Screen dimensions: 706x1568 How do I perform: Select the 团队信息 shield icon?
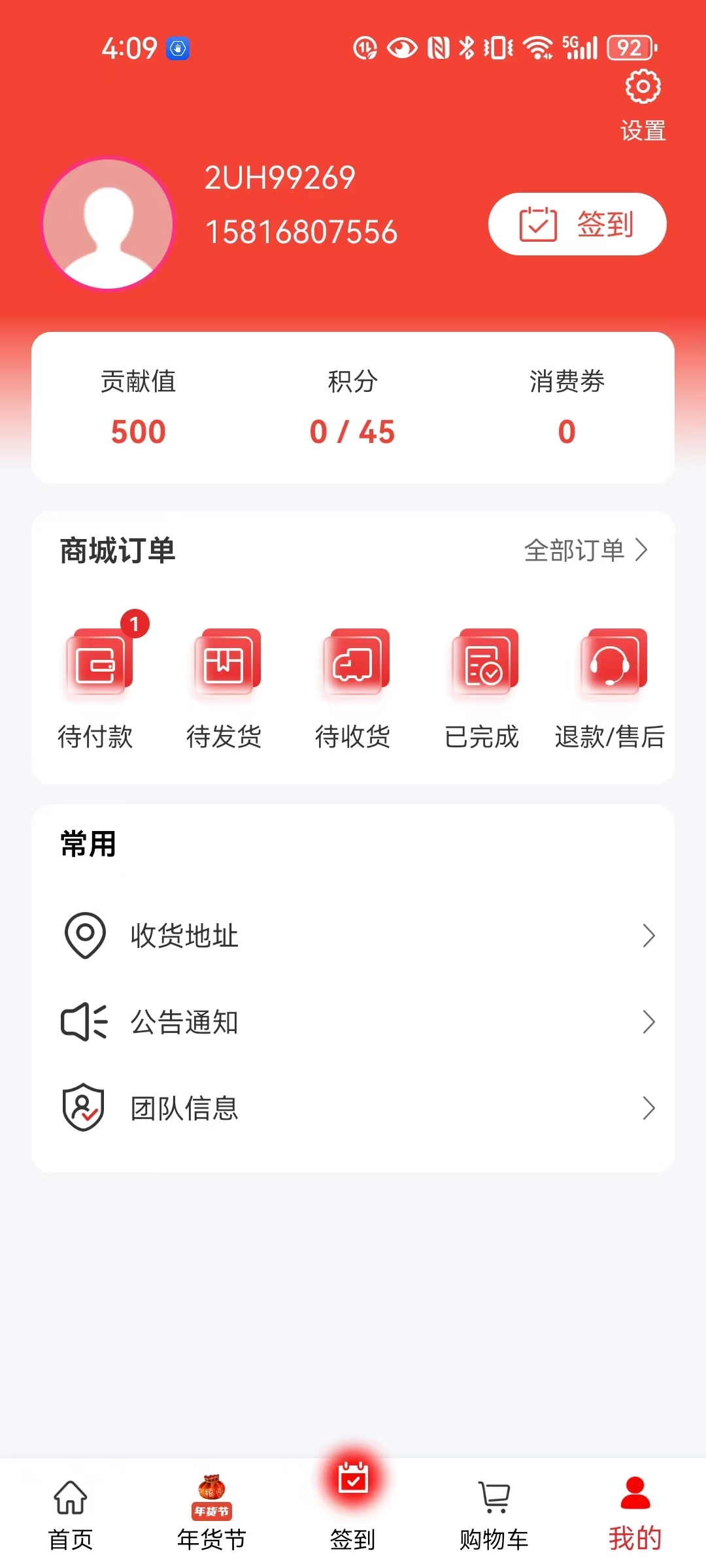84,1107
